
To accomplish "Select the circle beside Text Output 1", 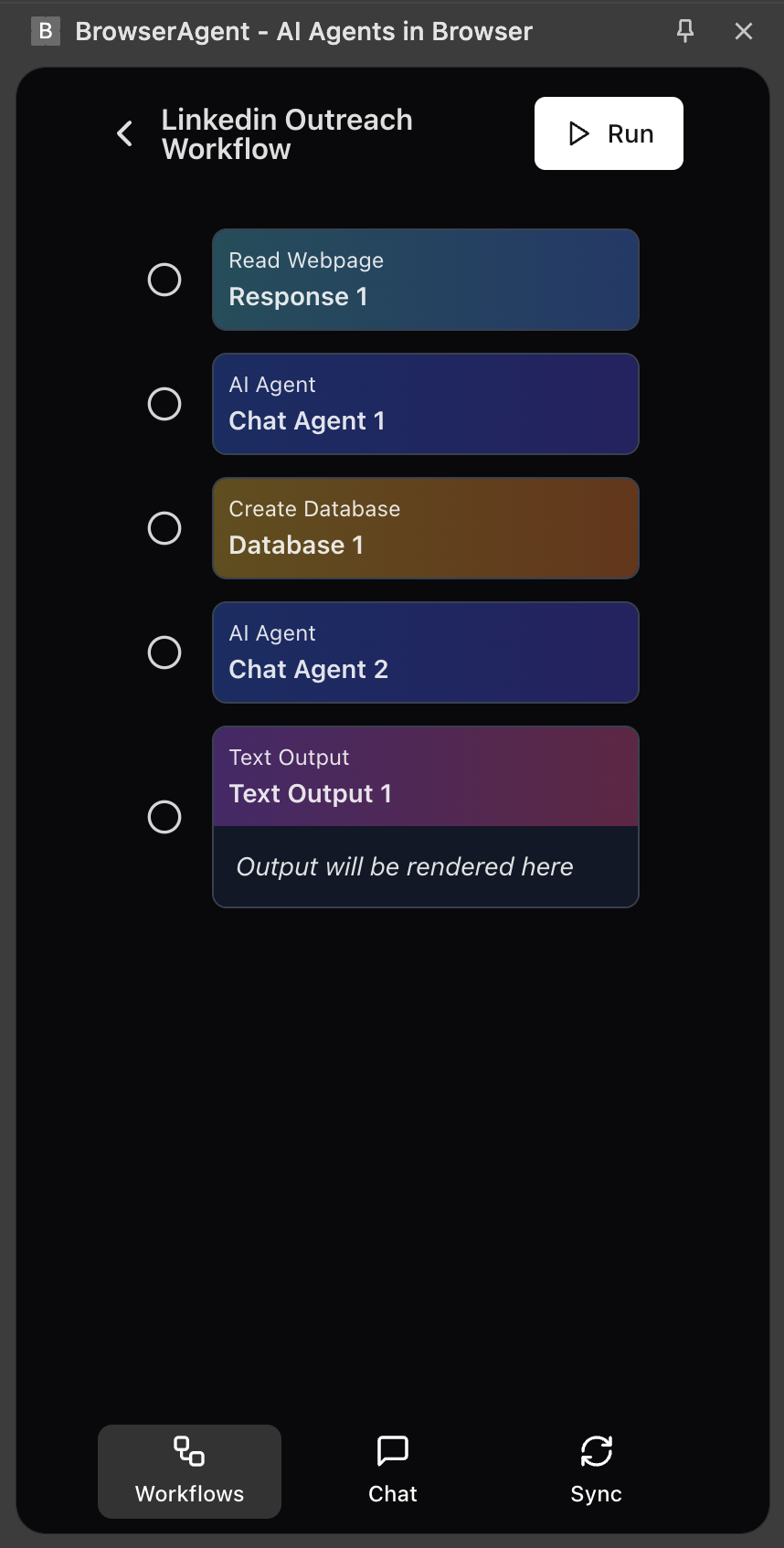I will pyautogui.click(x=164, y=817).
